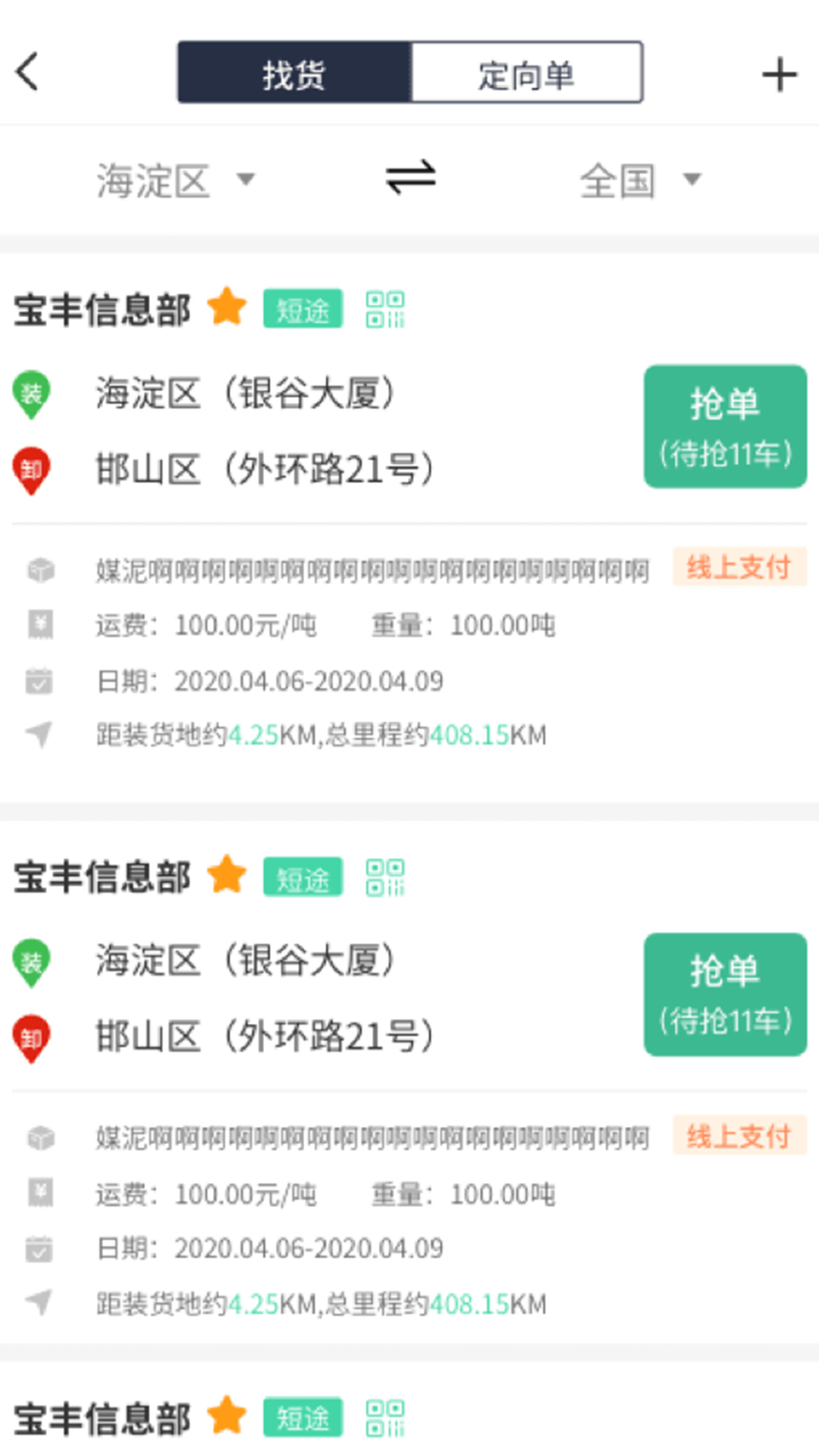The image size is (819, 1456).
Task: Go back using the top-left arrow
Action: point(28,73)
